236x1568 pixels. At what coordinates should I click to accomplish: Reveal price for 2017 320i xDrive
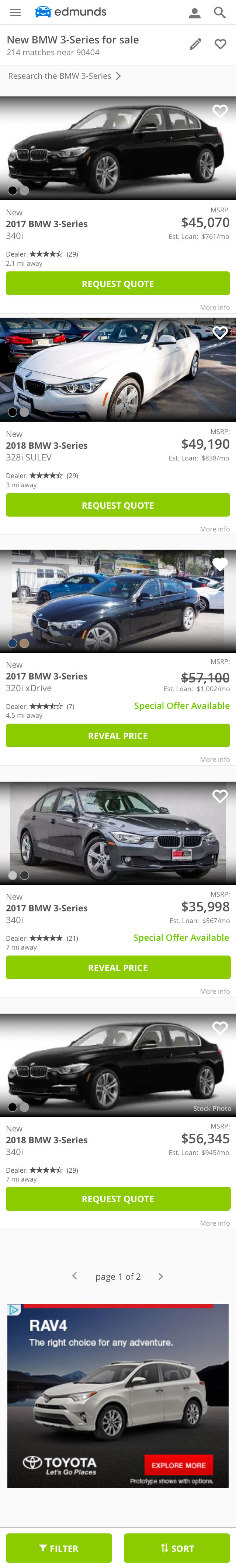pyautogui.click(x=118, y=735)
